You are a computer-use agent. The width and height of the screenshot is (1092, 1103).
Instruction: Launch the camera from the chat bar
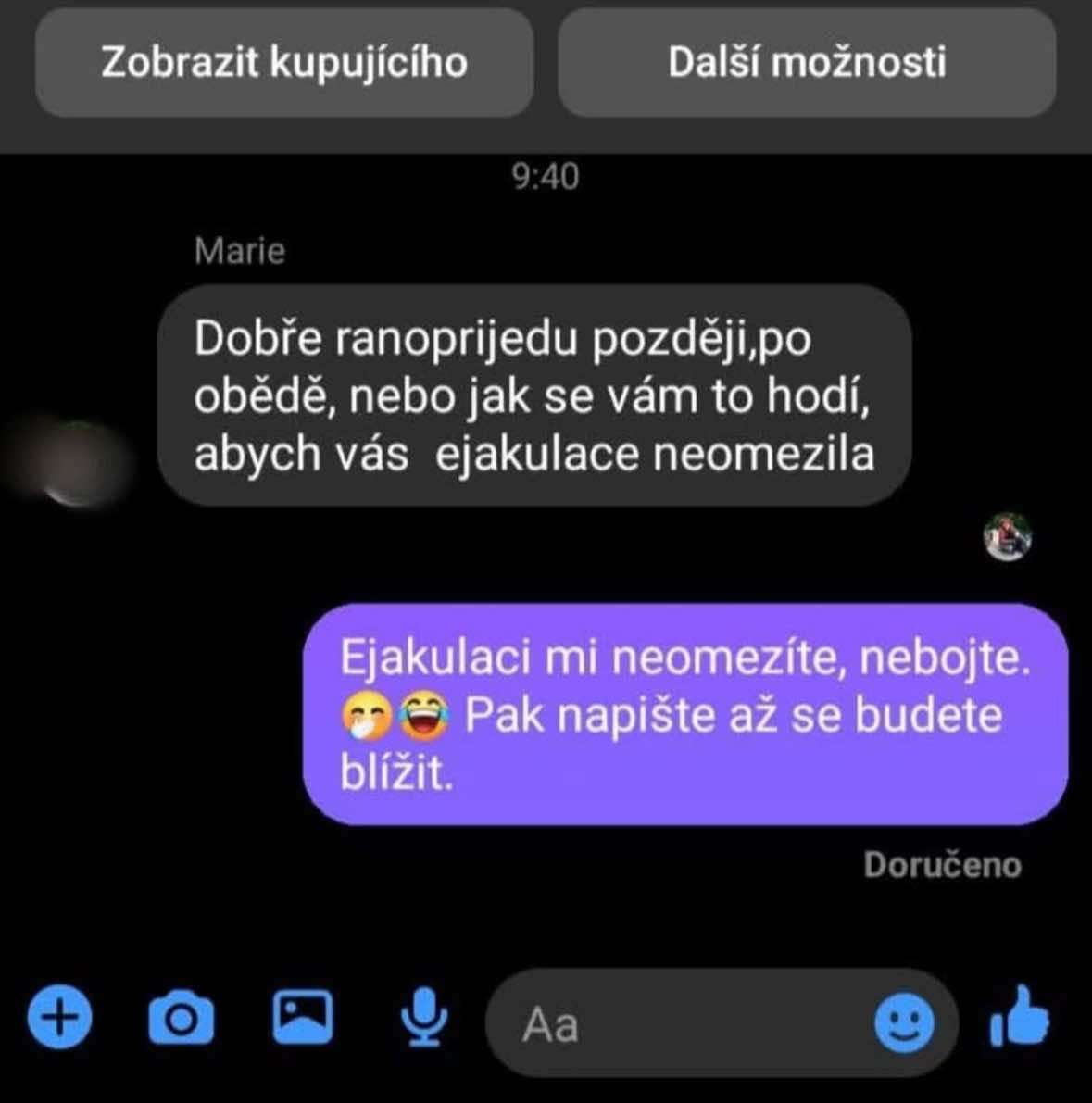click(x=181, y=1018)
